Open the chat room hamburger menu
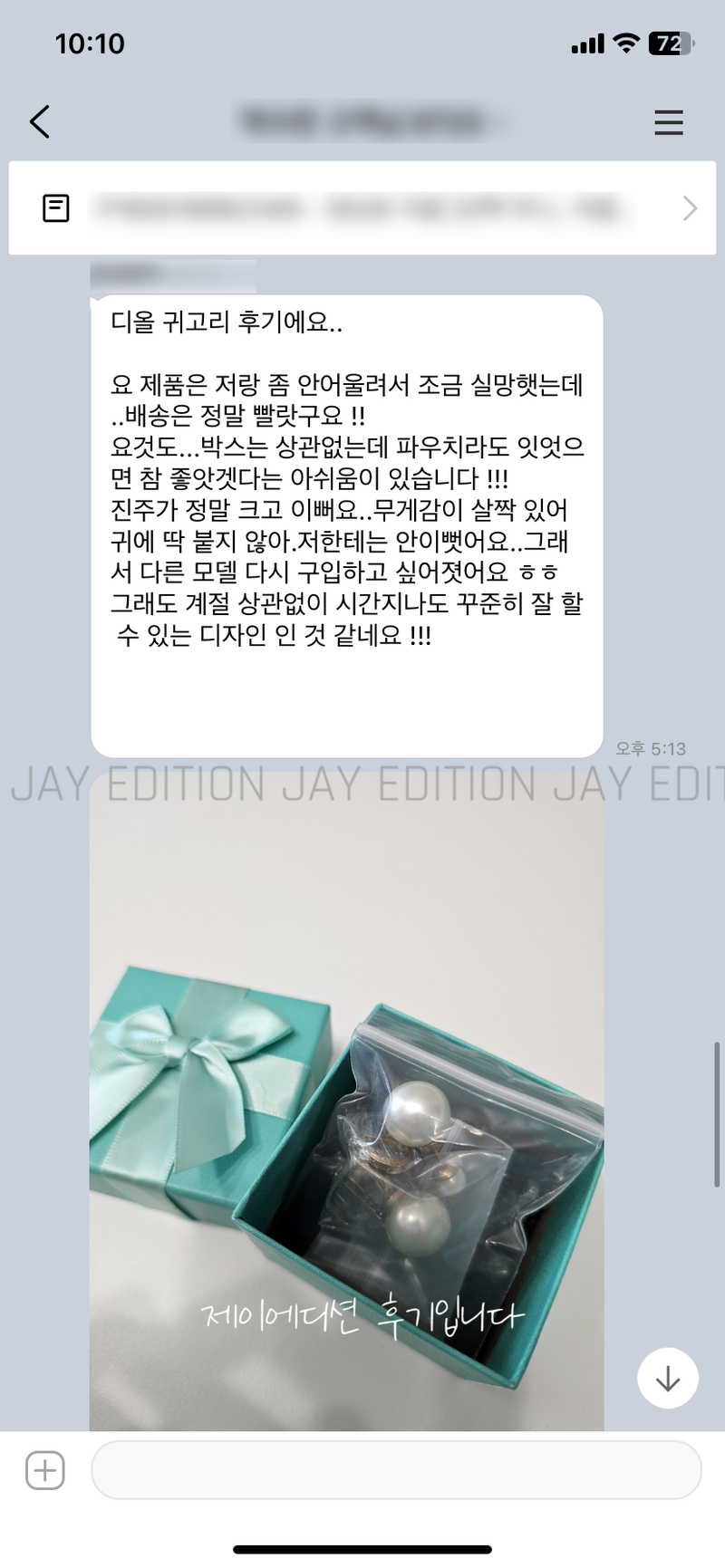 668,122
